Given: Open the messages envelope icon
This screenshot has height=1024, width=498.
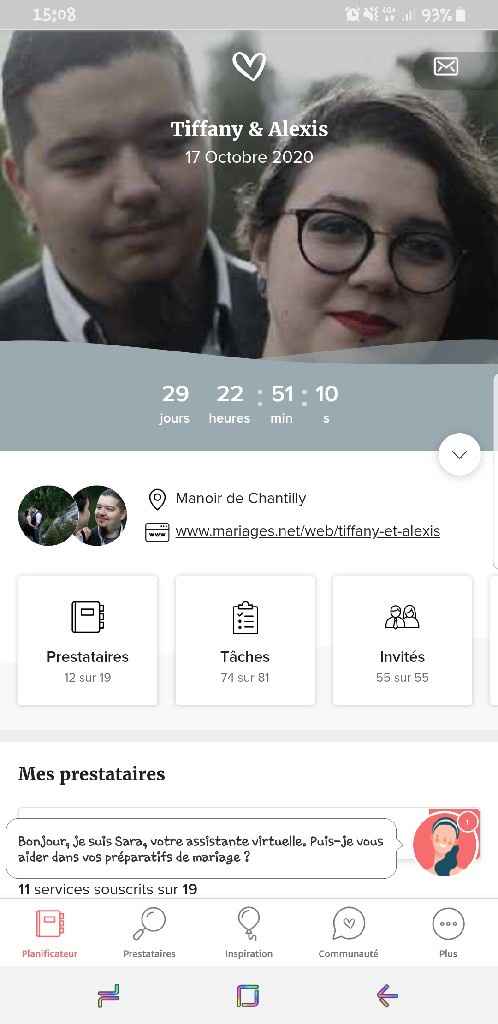Looking at the screenshot, I should [445, 66].
